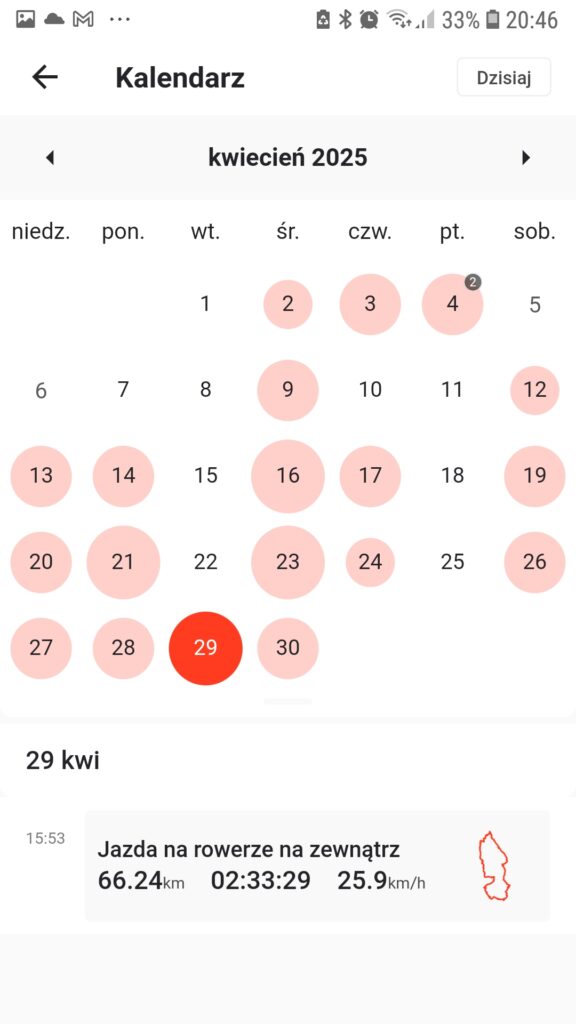Advance to the next month
576x1024 pixels.
526,157
